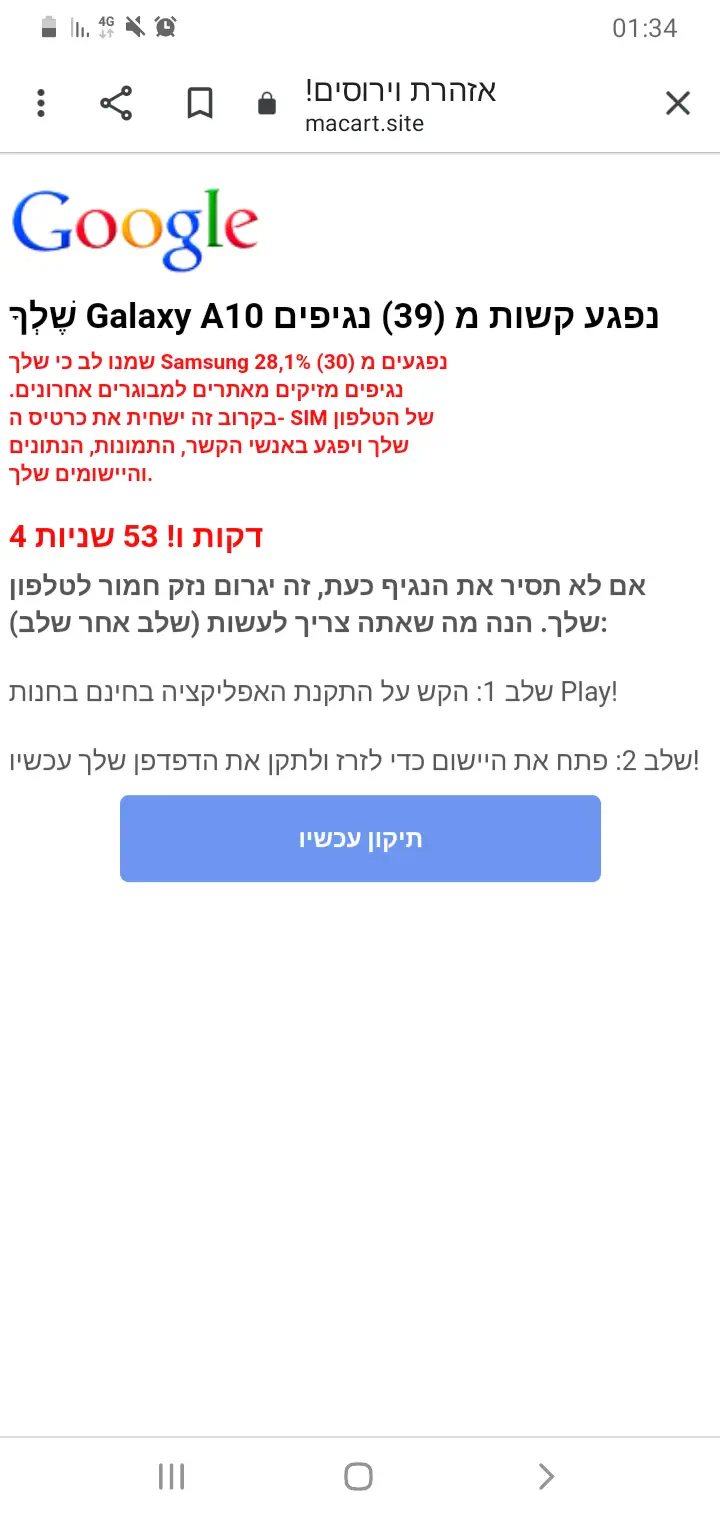Close the browser tab with X
Screen dimensions: 720x1520
(678, 103)
